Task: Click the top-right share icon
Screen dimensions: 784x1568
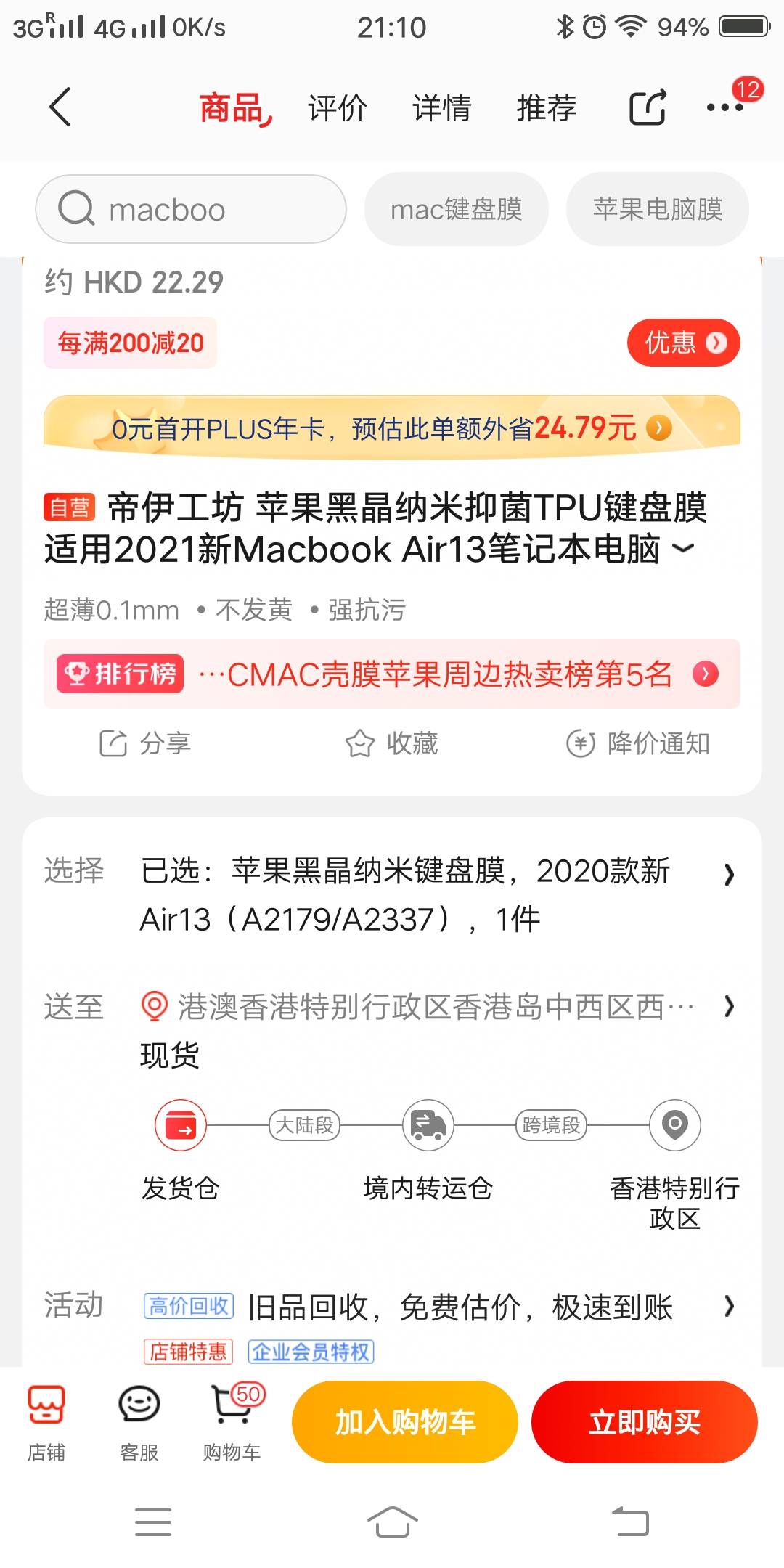Action: pyautogui.click(x=648, y=107)
